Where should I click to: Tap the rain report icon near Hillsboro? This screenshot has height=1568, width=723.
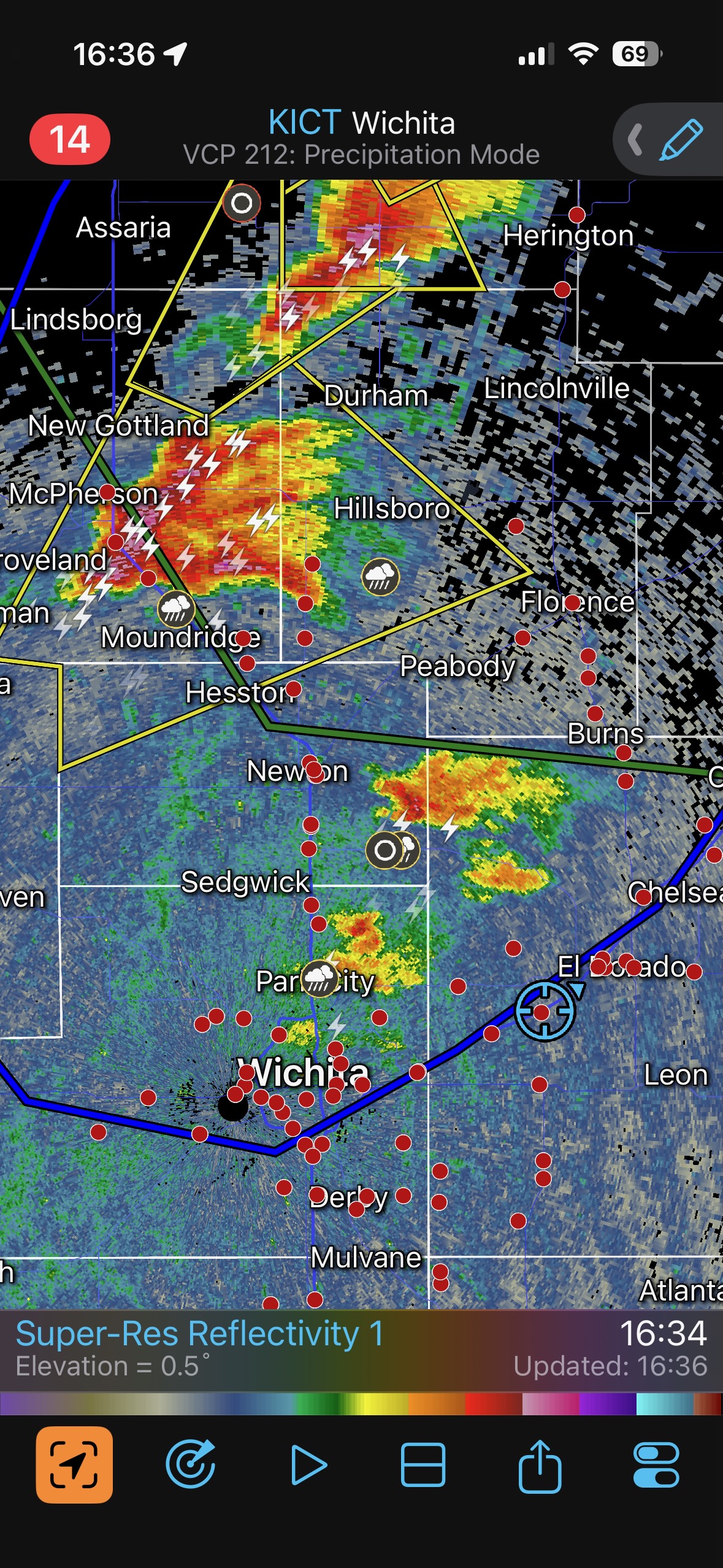pyautogui.click(x=380, y=577)
